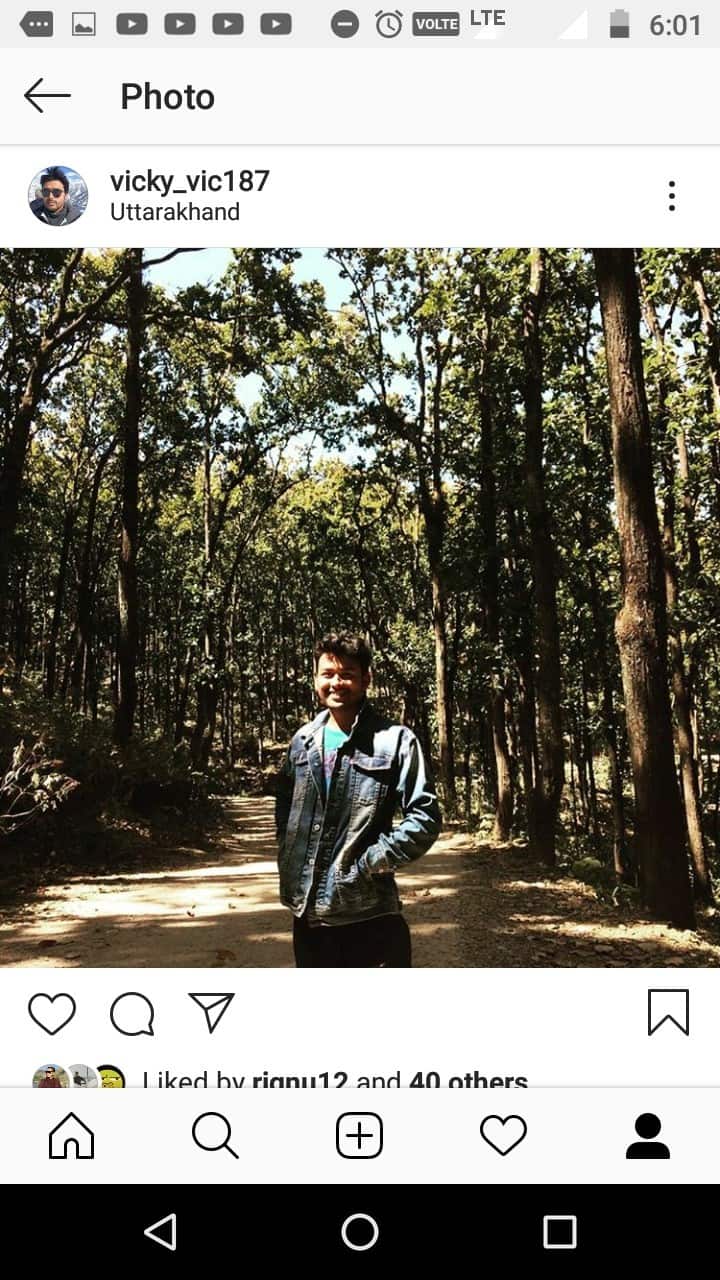View the Uttarakhand location page

(x=174, y=212)
